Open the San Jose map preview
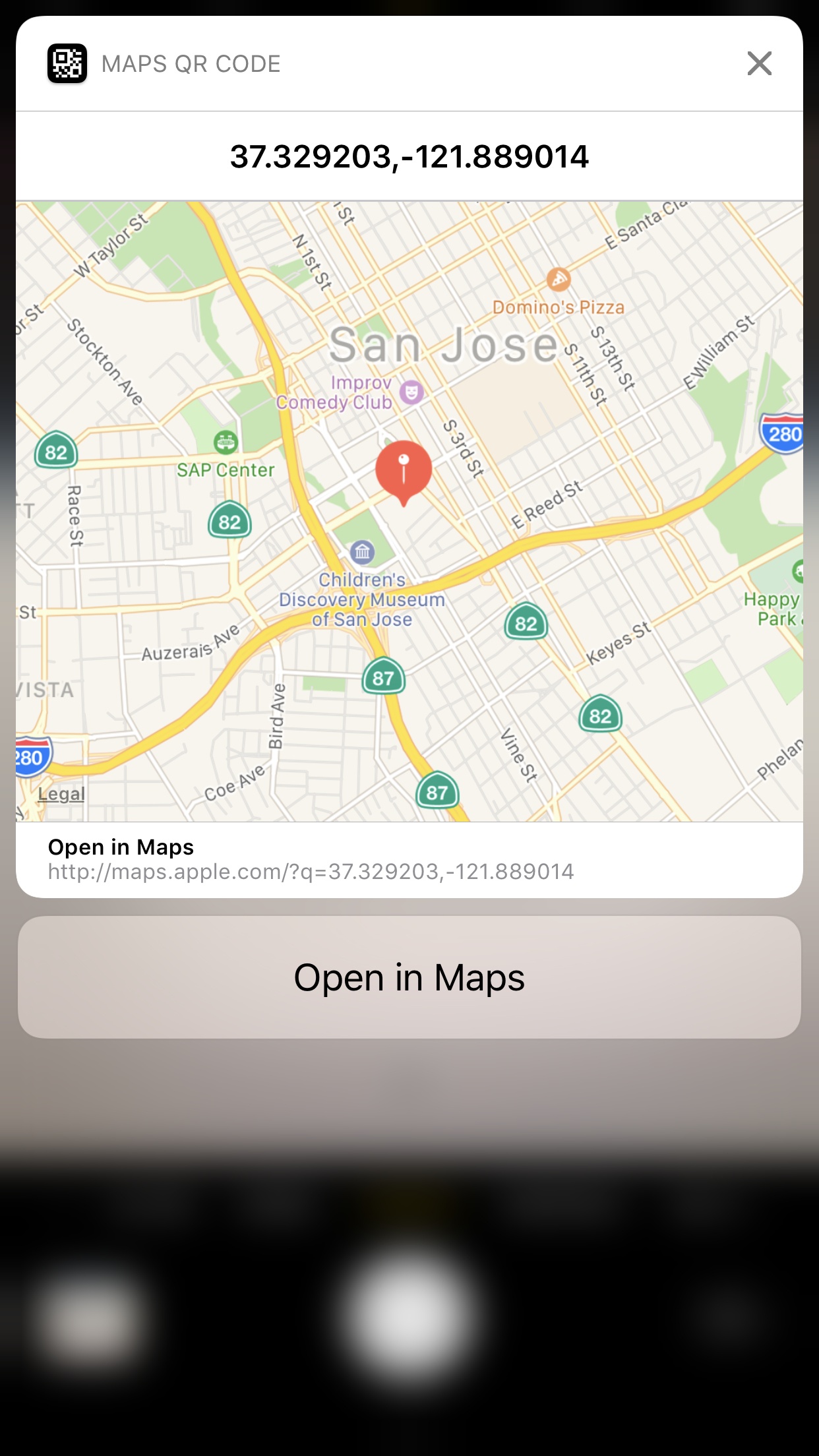The image size is (819, 1456). (409, 512)
